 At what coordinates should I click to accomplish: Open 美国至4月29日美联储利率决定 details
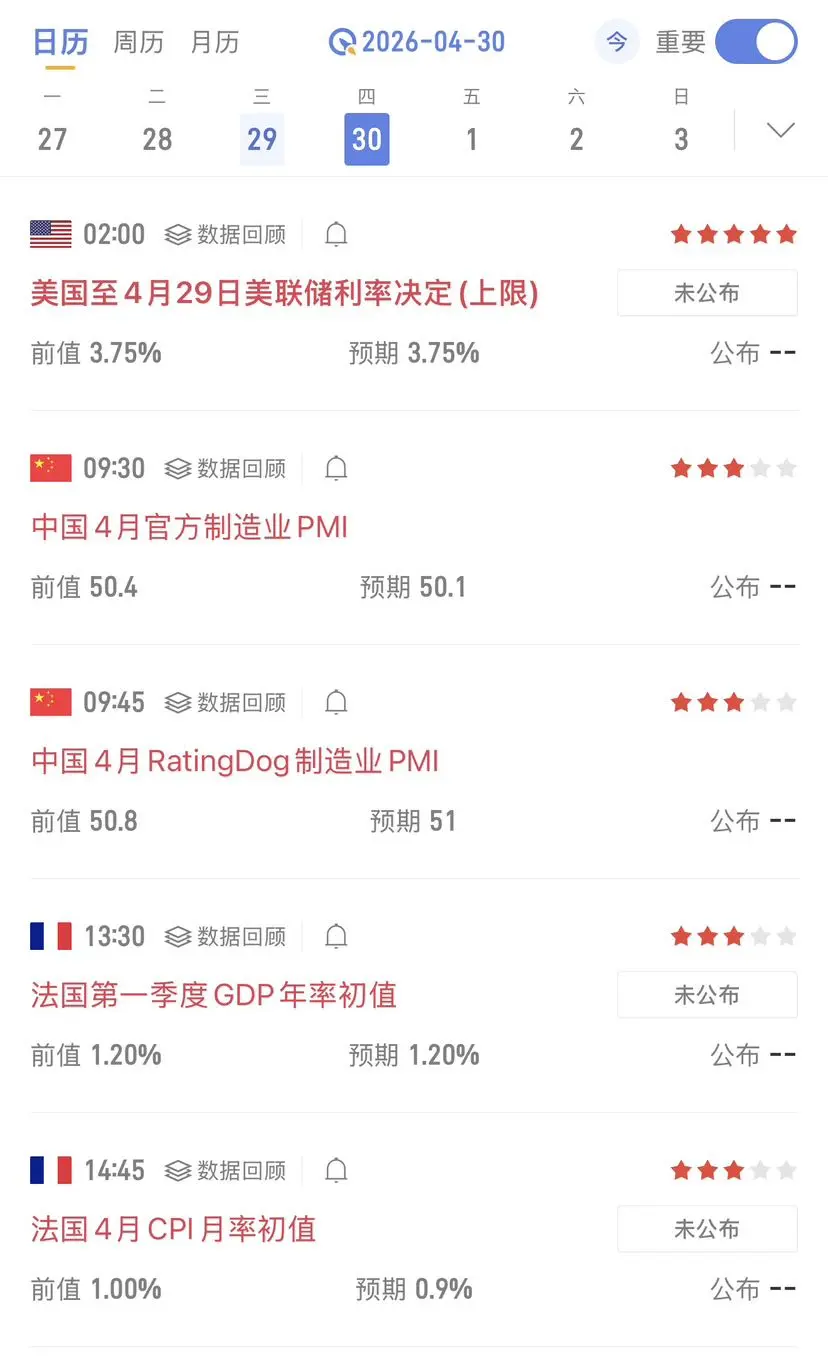(285, 293)
